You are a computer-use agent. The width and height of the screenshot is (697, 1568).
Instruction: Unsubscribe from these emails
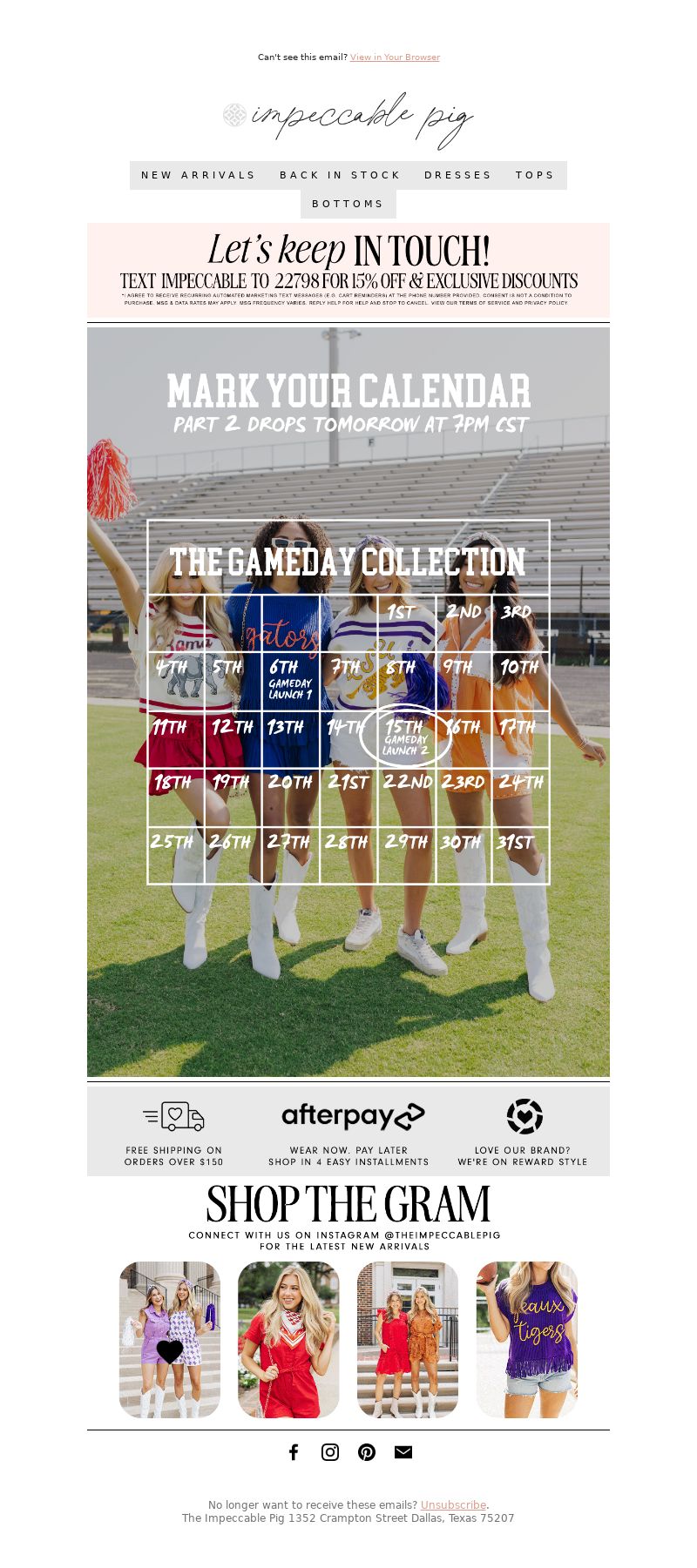pyautogui.click(x=453, y=1504)
